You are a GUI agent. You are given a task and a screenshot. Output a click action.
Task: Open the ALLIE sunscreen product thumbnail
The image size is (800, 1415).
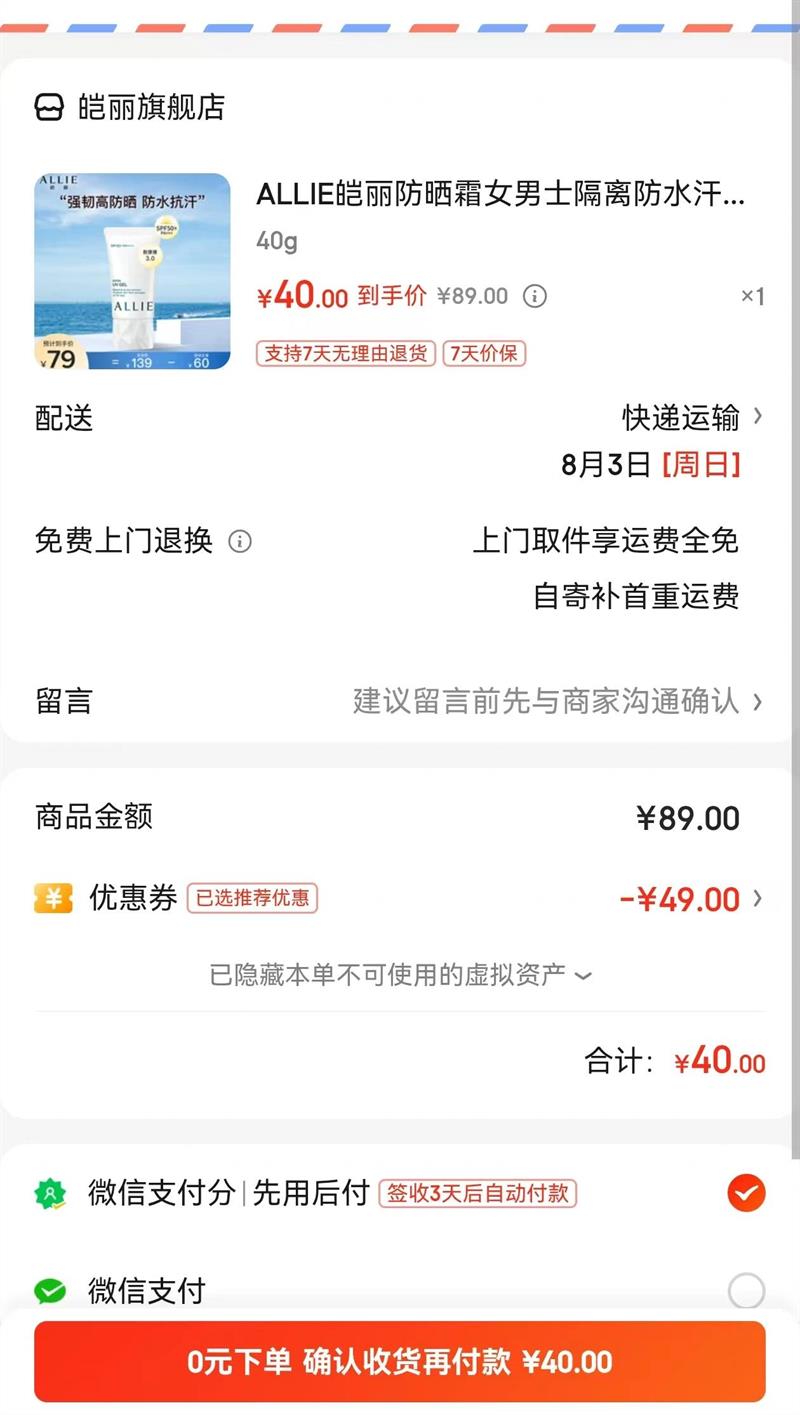click(x=132, y=272)
